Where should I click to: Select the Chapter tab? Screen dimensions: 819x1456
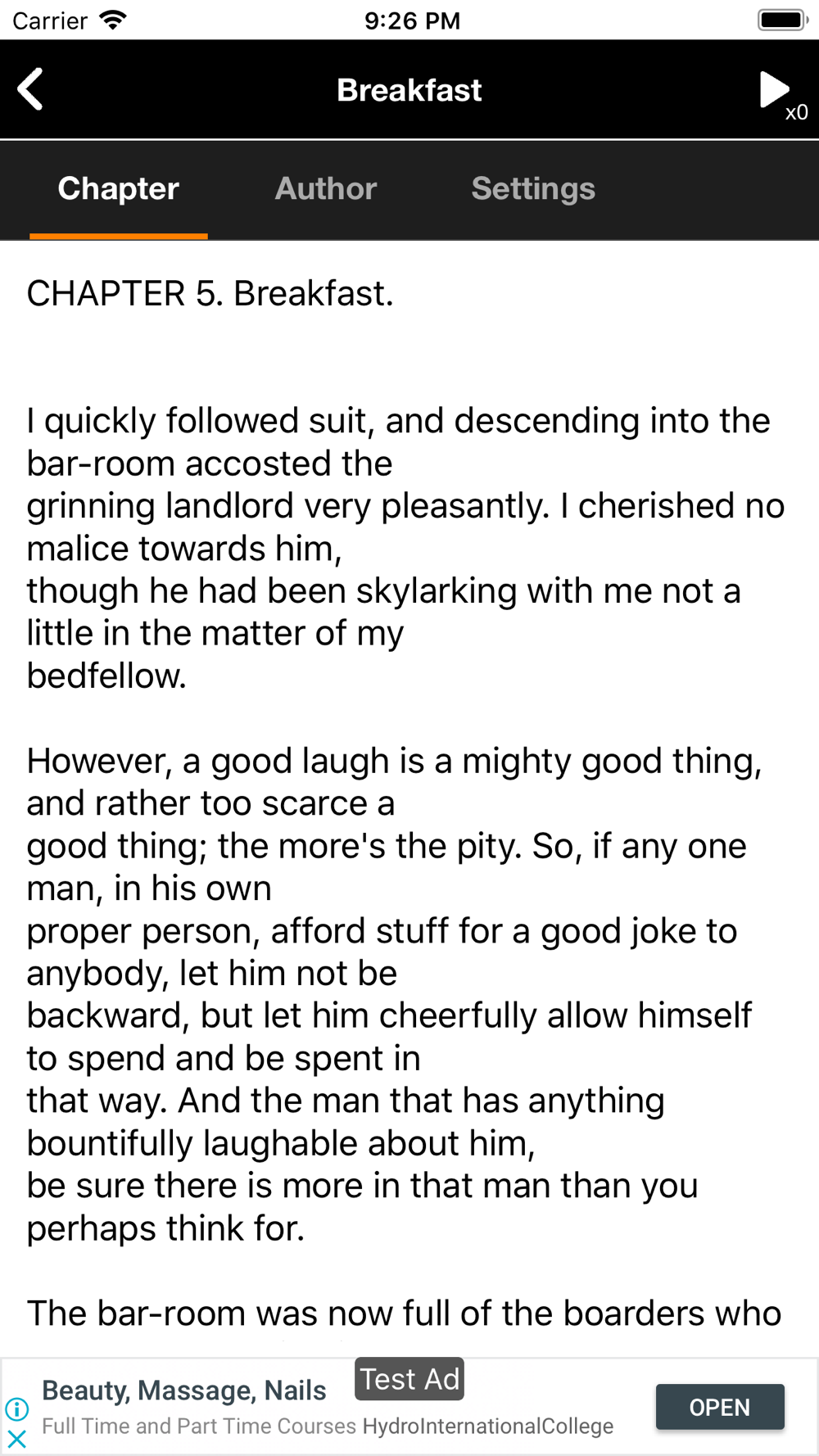click(x=119, y=189)
